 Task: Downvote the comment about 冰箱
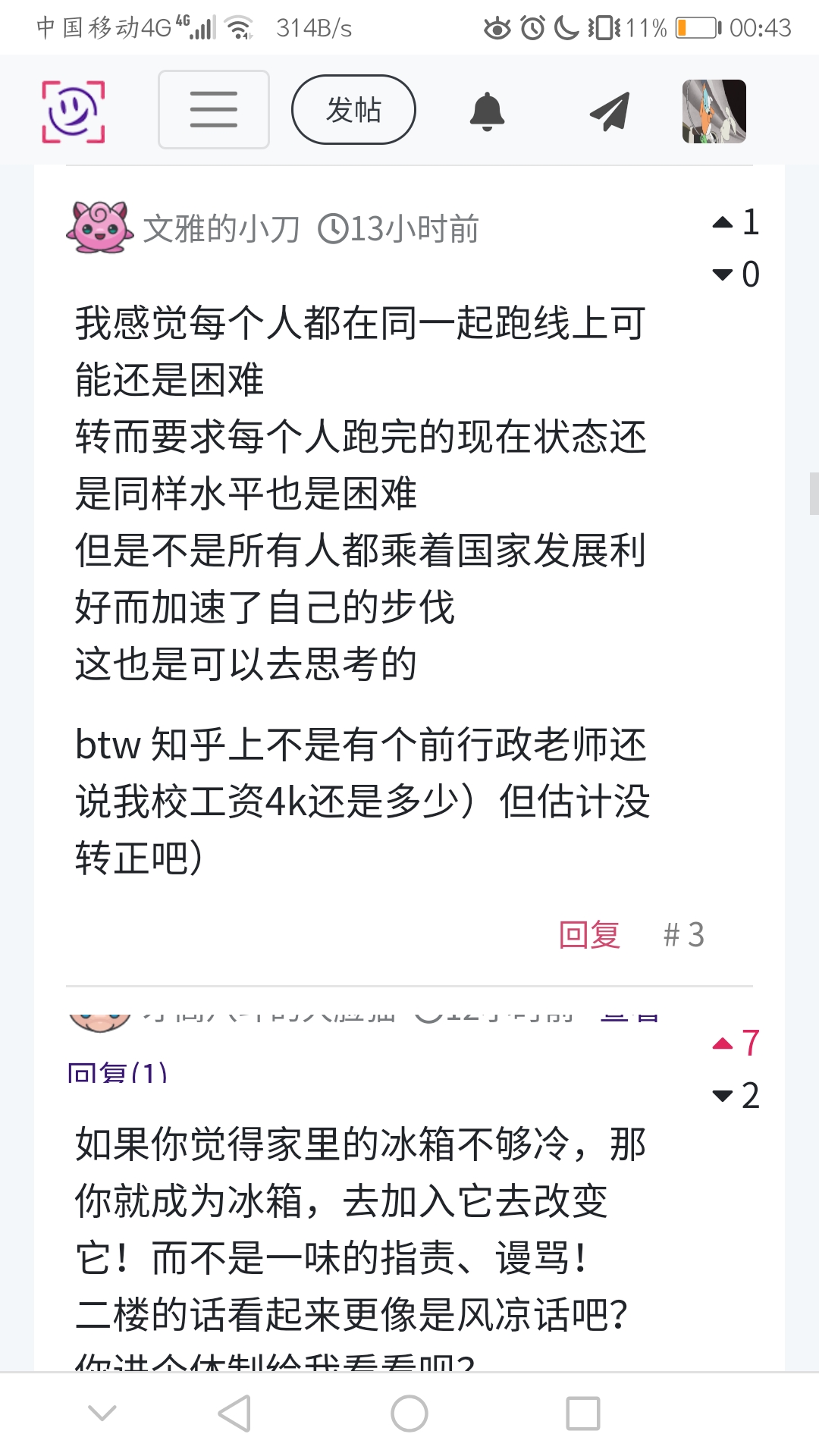click(x=723, y=1096)
